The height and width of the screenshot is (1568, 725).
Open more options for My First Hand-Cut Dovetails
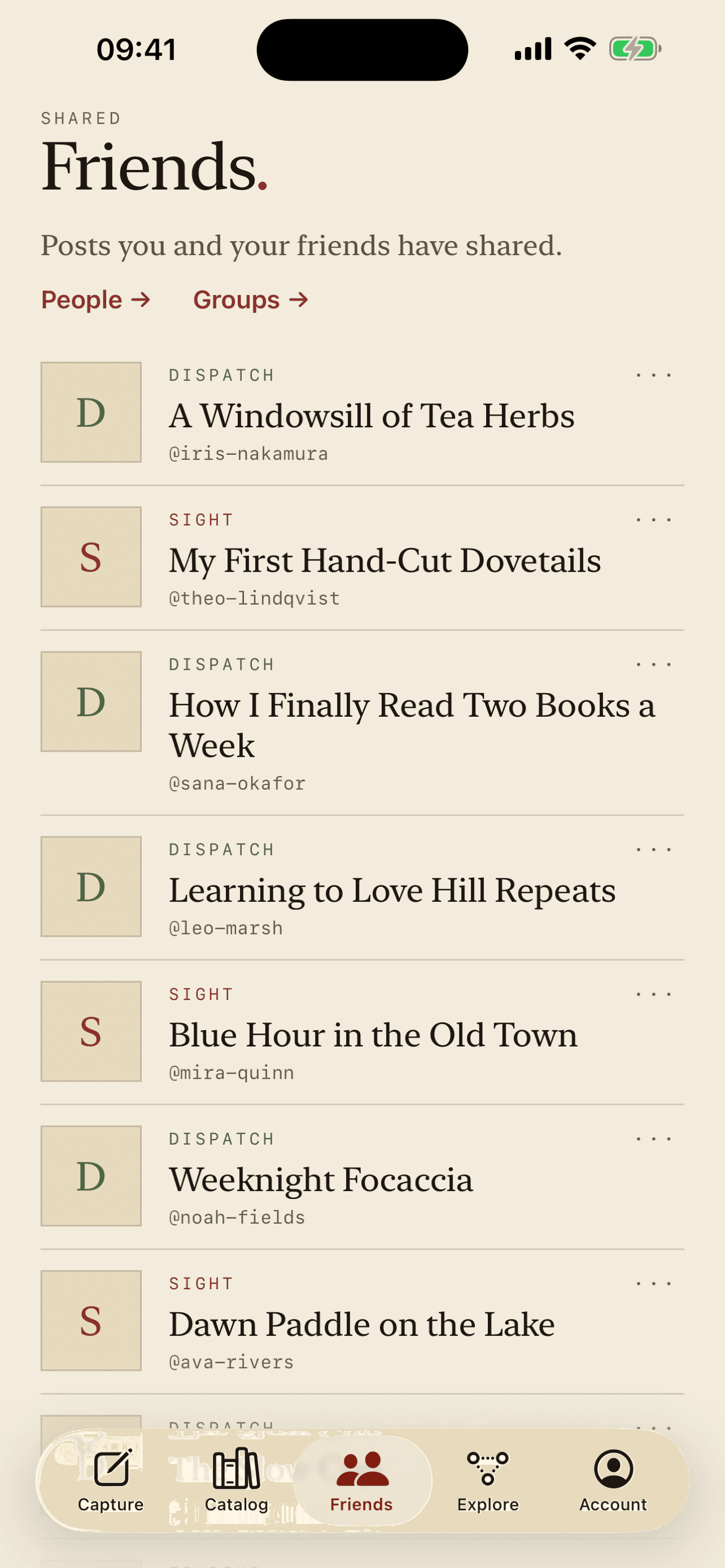[654, 520]
